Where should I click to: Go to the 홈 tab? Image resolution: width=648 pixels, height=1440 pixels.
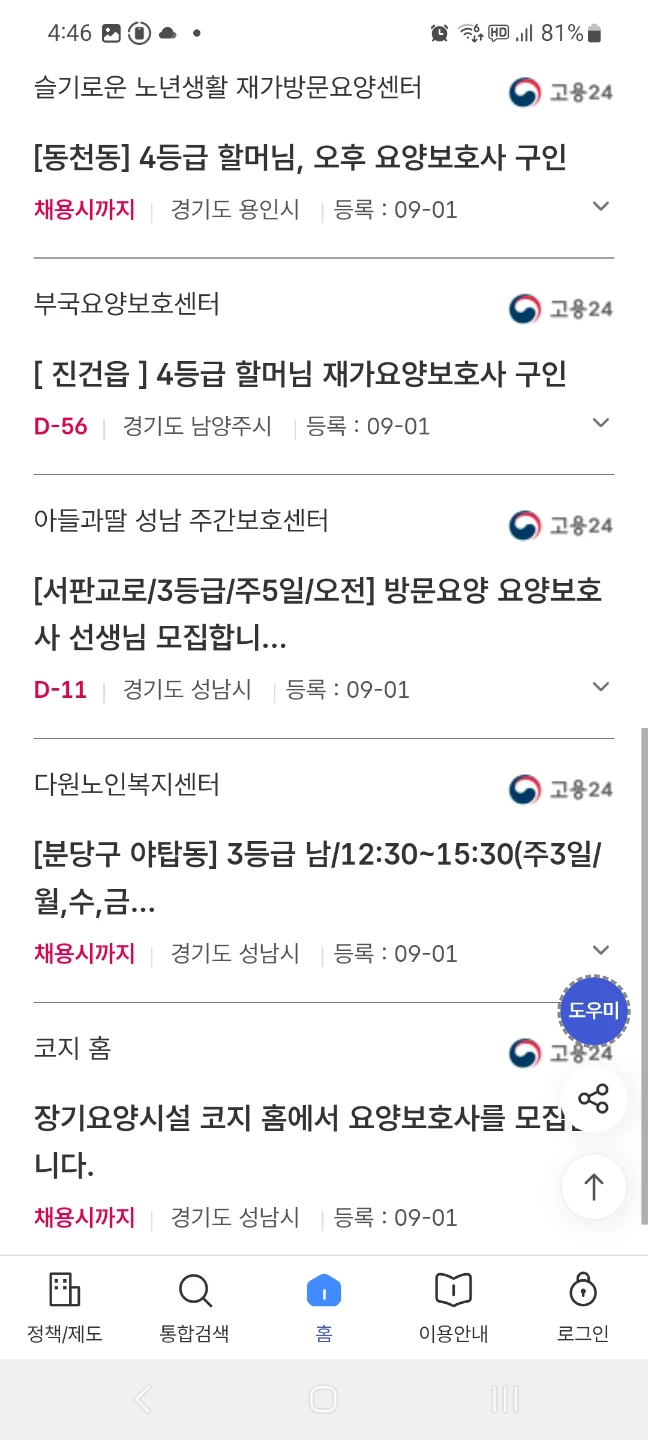pyautogui.click(x=324, y=1307)
